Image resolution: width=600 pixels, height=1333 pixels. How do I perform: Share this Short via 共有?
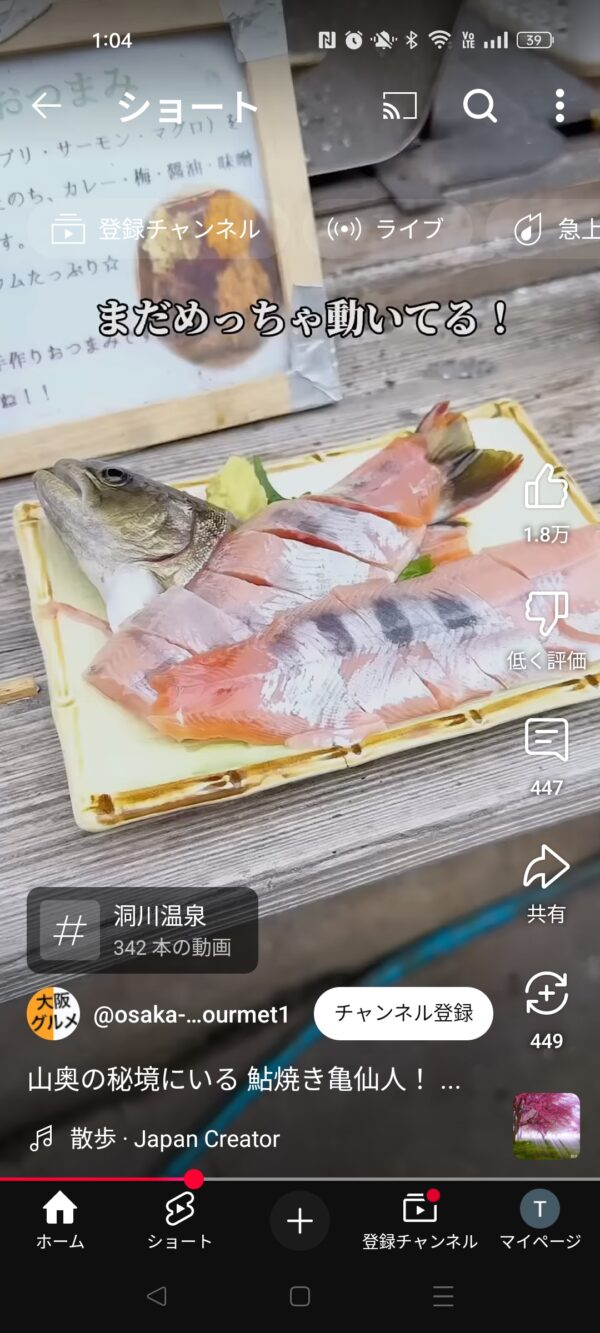(x=546, y=868)
